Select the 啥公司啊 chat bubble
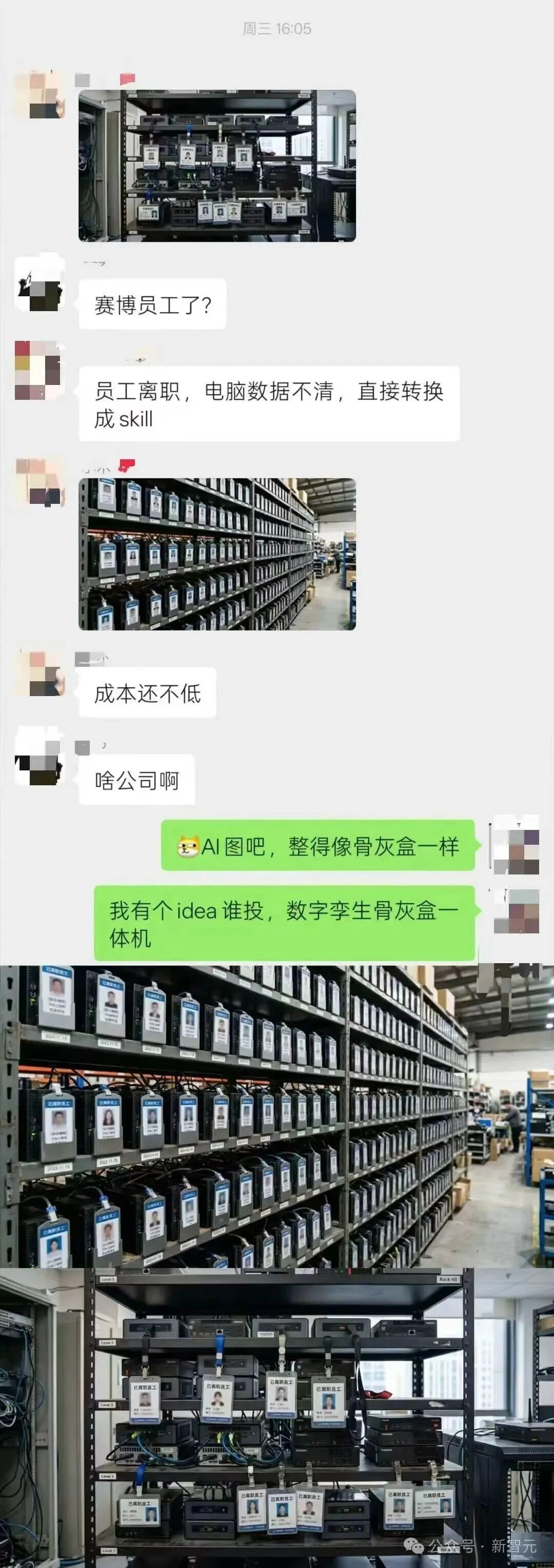The width and height of the screenshot is (554, 1568). coord(137,781)
